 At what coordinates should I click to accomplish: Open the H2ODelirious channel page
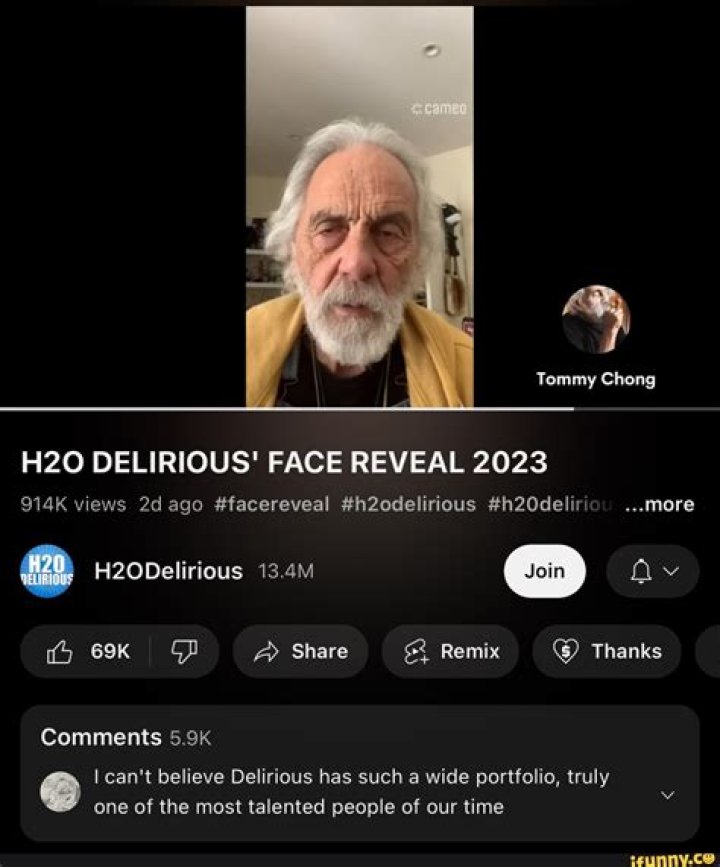pyautogui.click(x=167, y=571)
